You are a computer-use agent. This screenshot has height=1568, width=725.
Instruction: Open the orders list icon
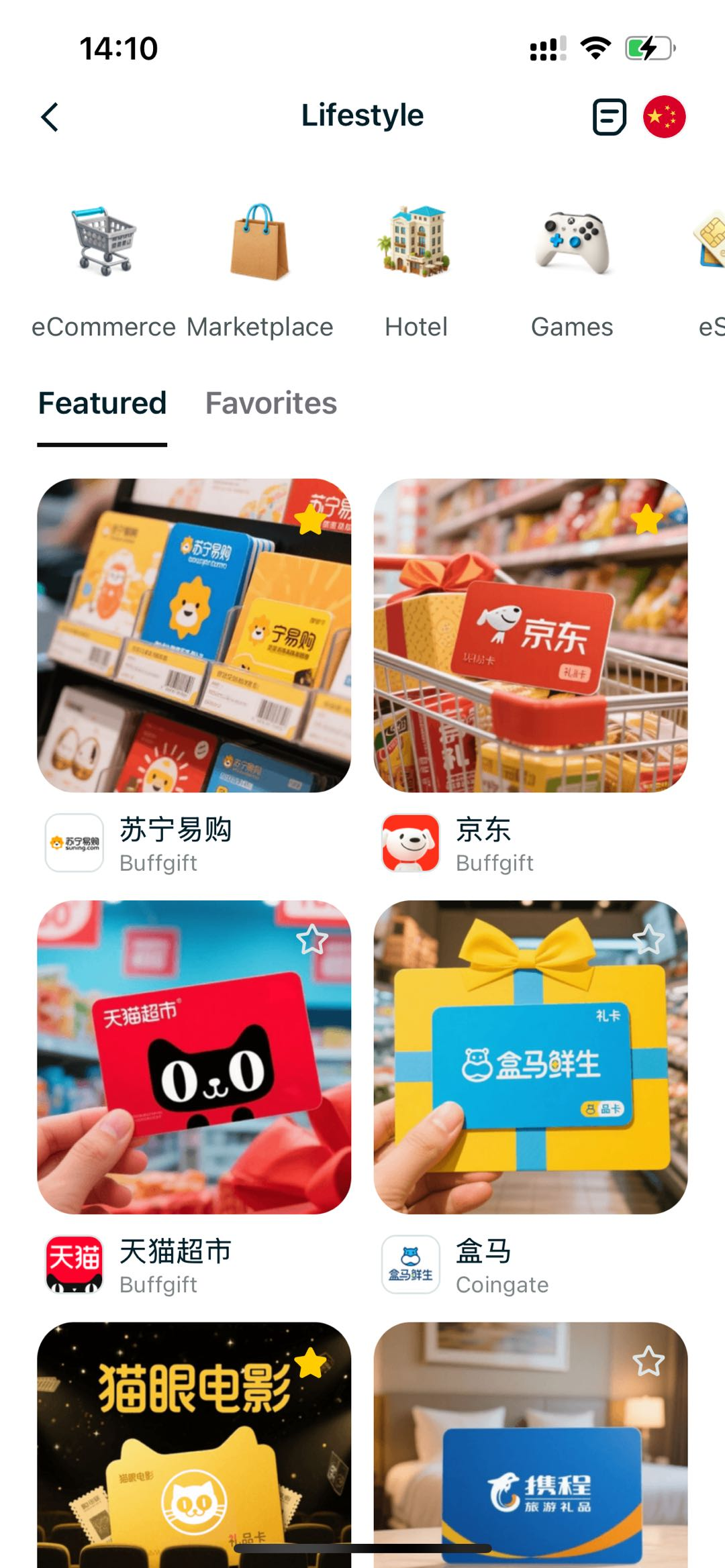(x=609, y=117)
